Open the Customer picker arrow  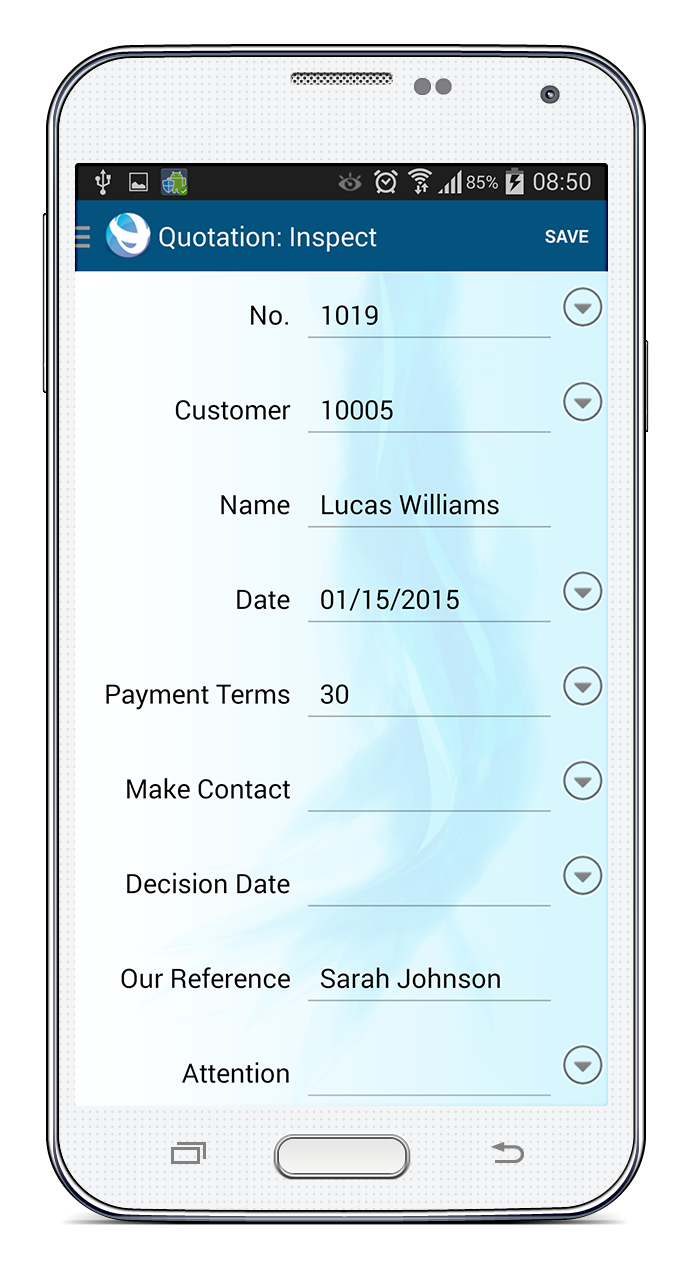click(583, 403)
